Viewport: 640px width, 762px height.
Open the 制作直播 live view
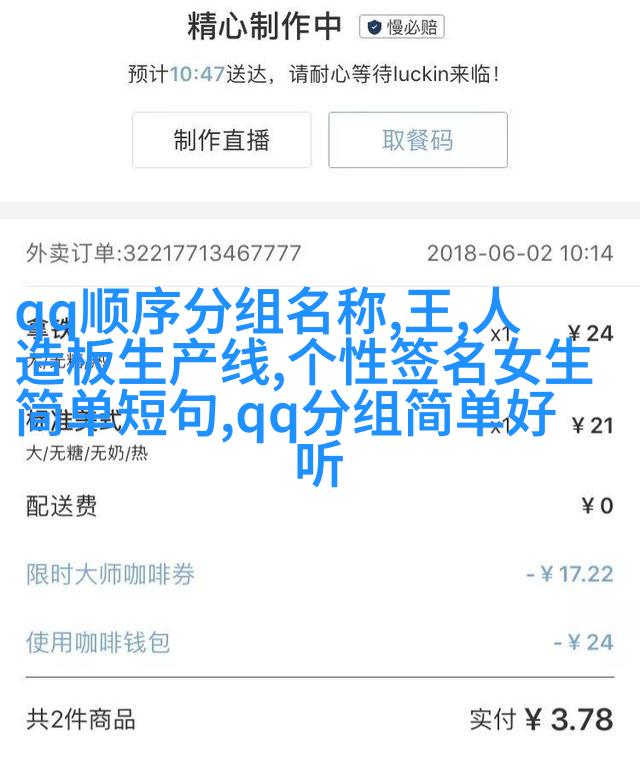point(222,140)
